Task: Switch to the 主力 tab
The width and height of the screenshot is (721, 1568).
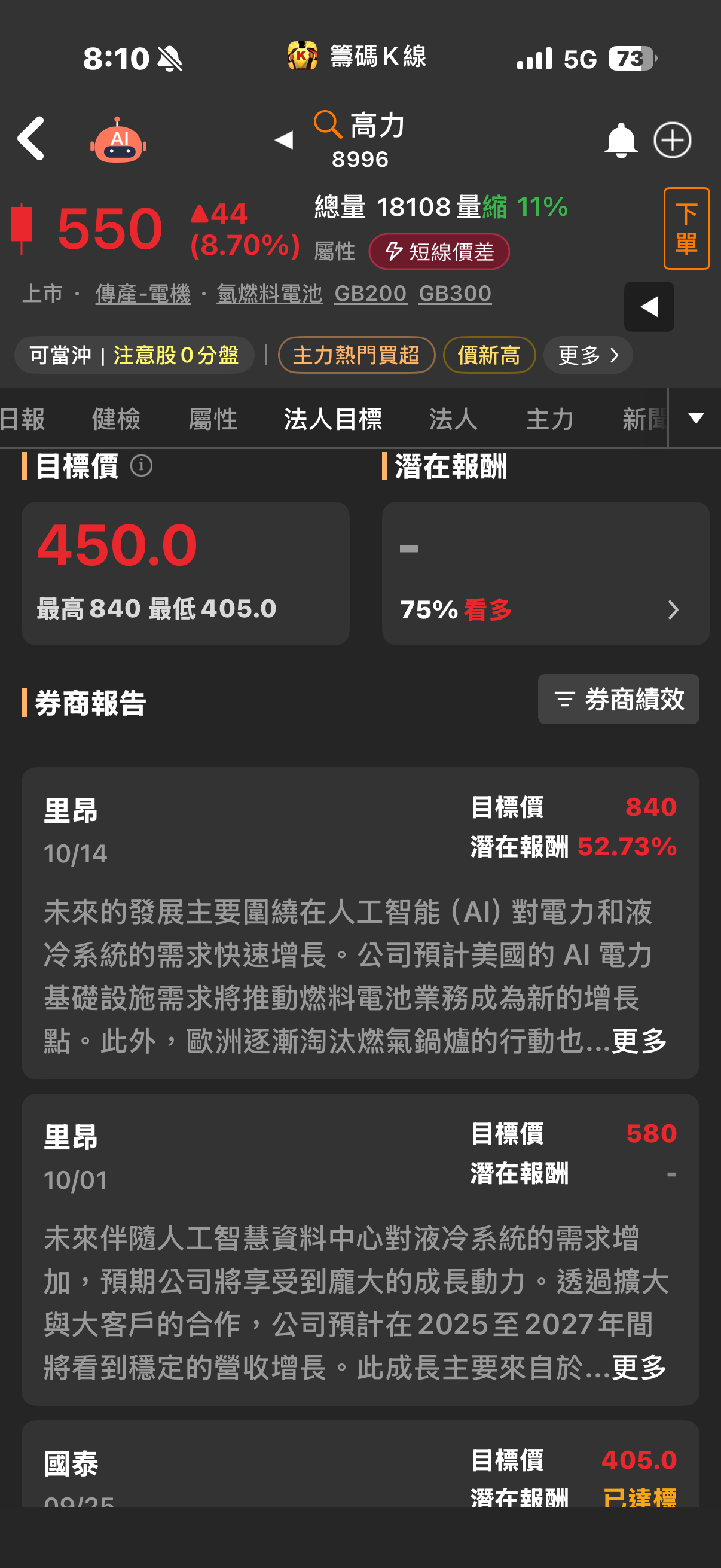Action: (550, 419)
